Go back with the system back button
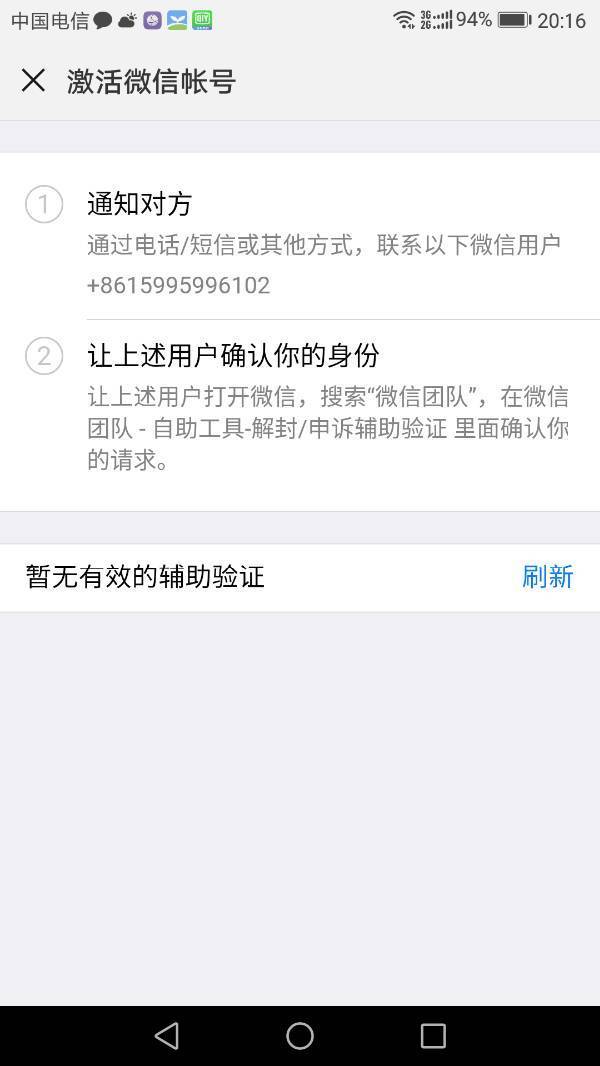600x1066 pixels. coord(167,1035)
